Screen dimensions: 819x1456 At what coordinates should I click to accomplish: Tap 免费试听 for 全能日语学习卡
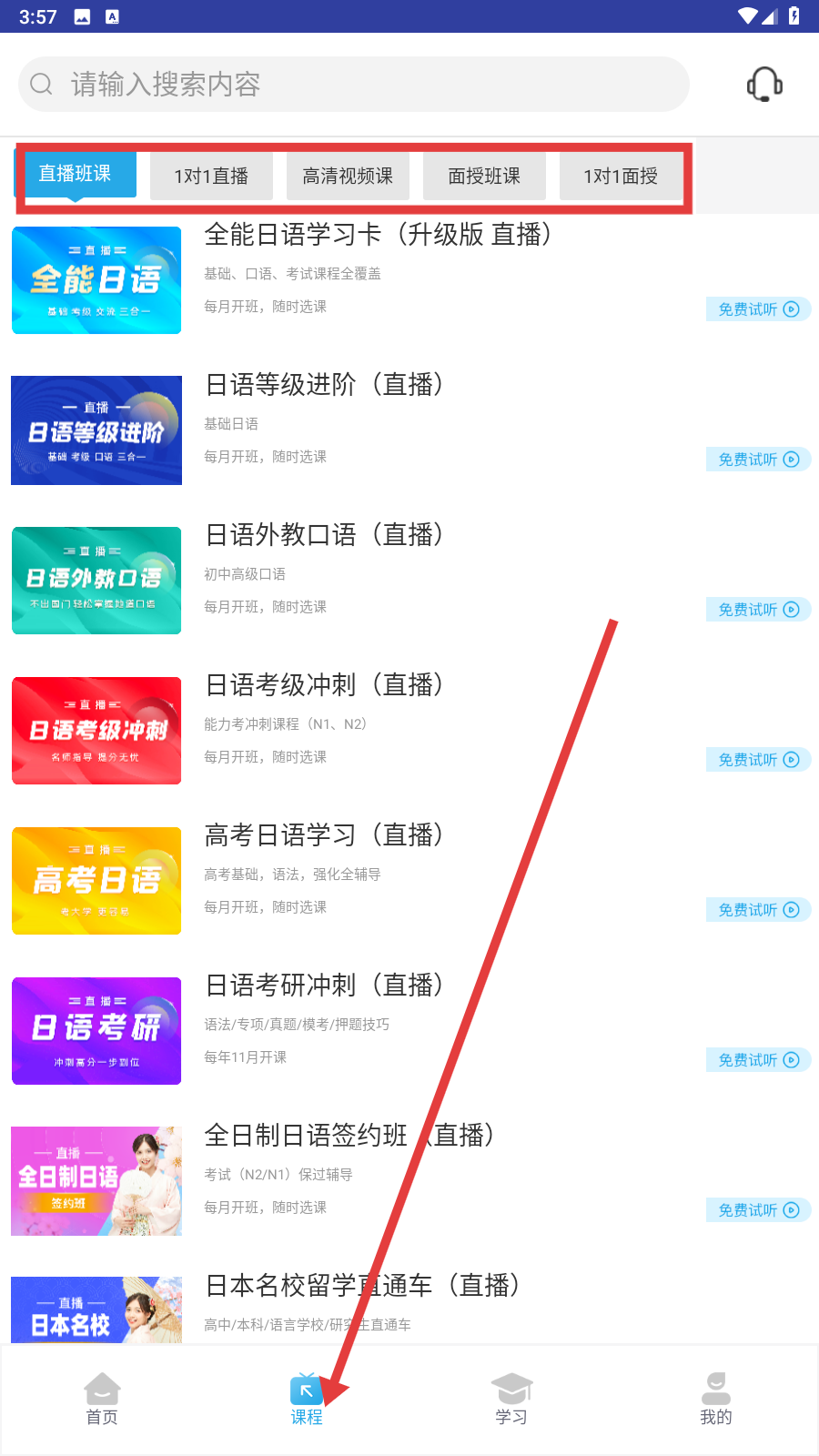point(758,309)
